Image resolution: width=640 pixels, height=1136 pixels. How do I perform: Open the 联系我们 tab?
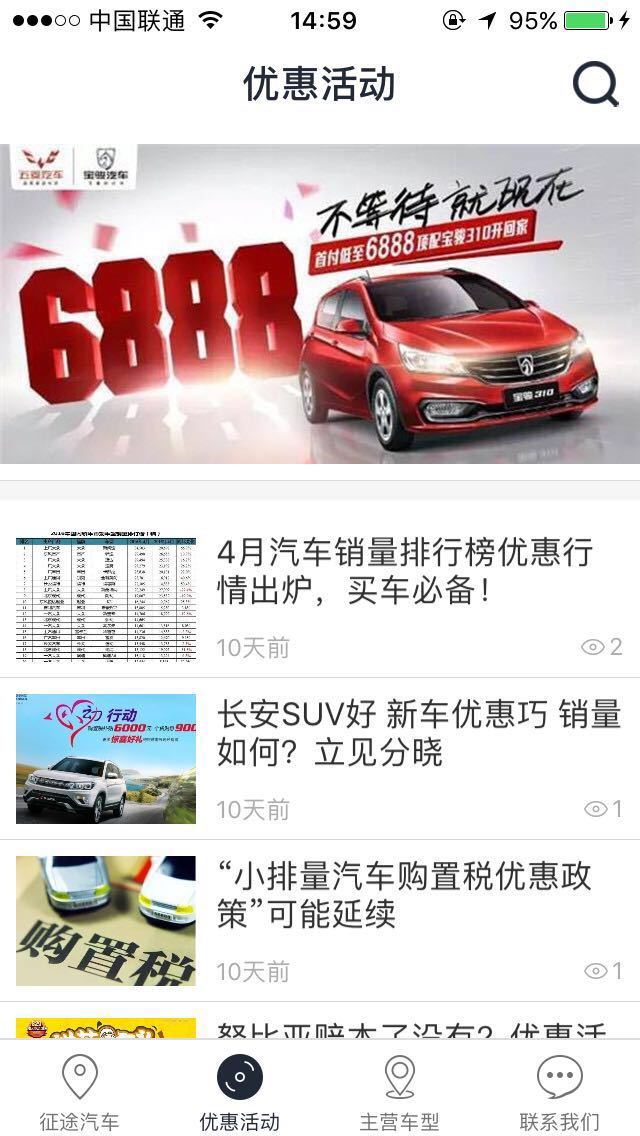(x=560, y=1092)
